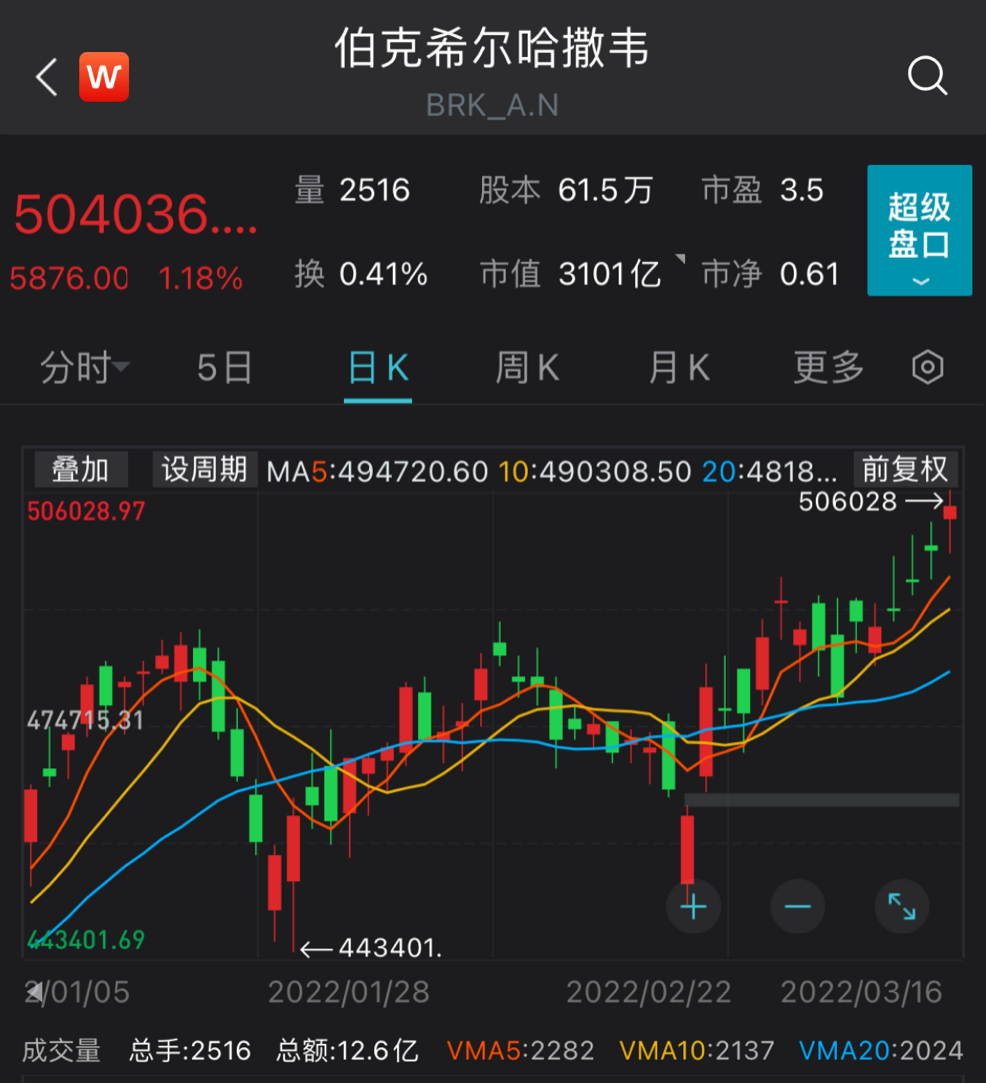This screenshot has height=1084, width=986.
Task: Switch to the 5日 chart tab
Action: 224,368
